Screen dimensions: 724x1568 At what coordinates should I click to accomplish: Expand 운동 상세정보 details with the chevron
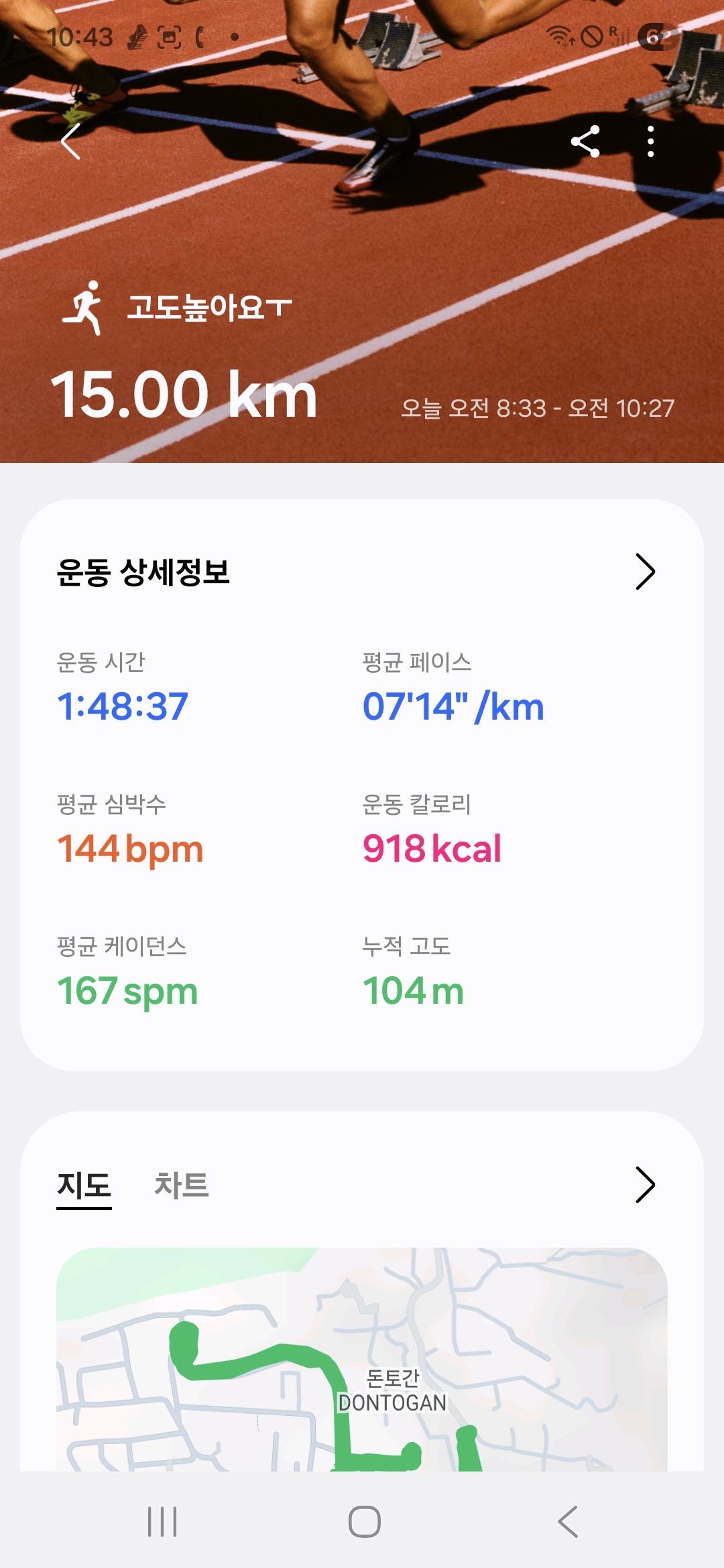648,573
